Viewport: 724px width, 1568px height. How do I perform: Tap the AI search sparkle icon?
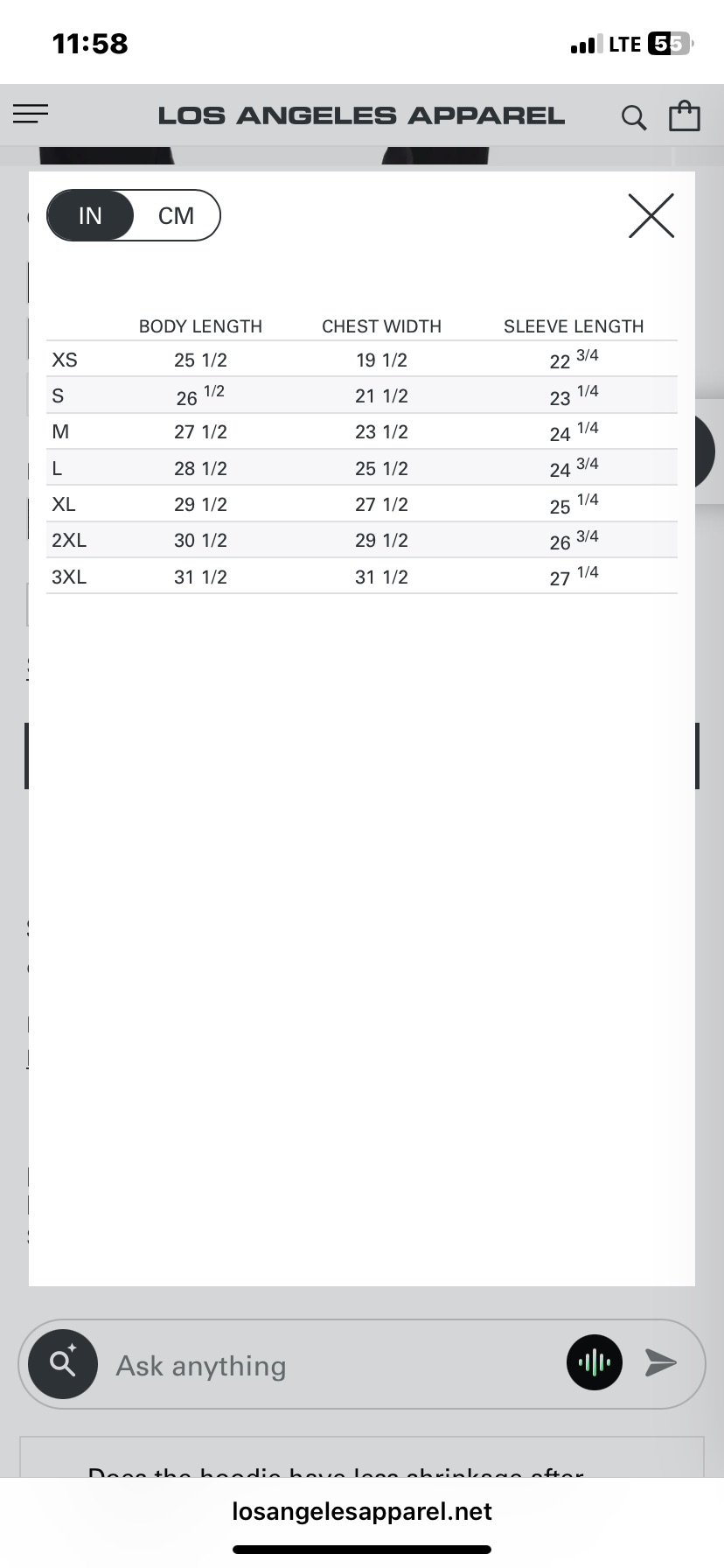[x=63, y=1363]
